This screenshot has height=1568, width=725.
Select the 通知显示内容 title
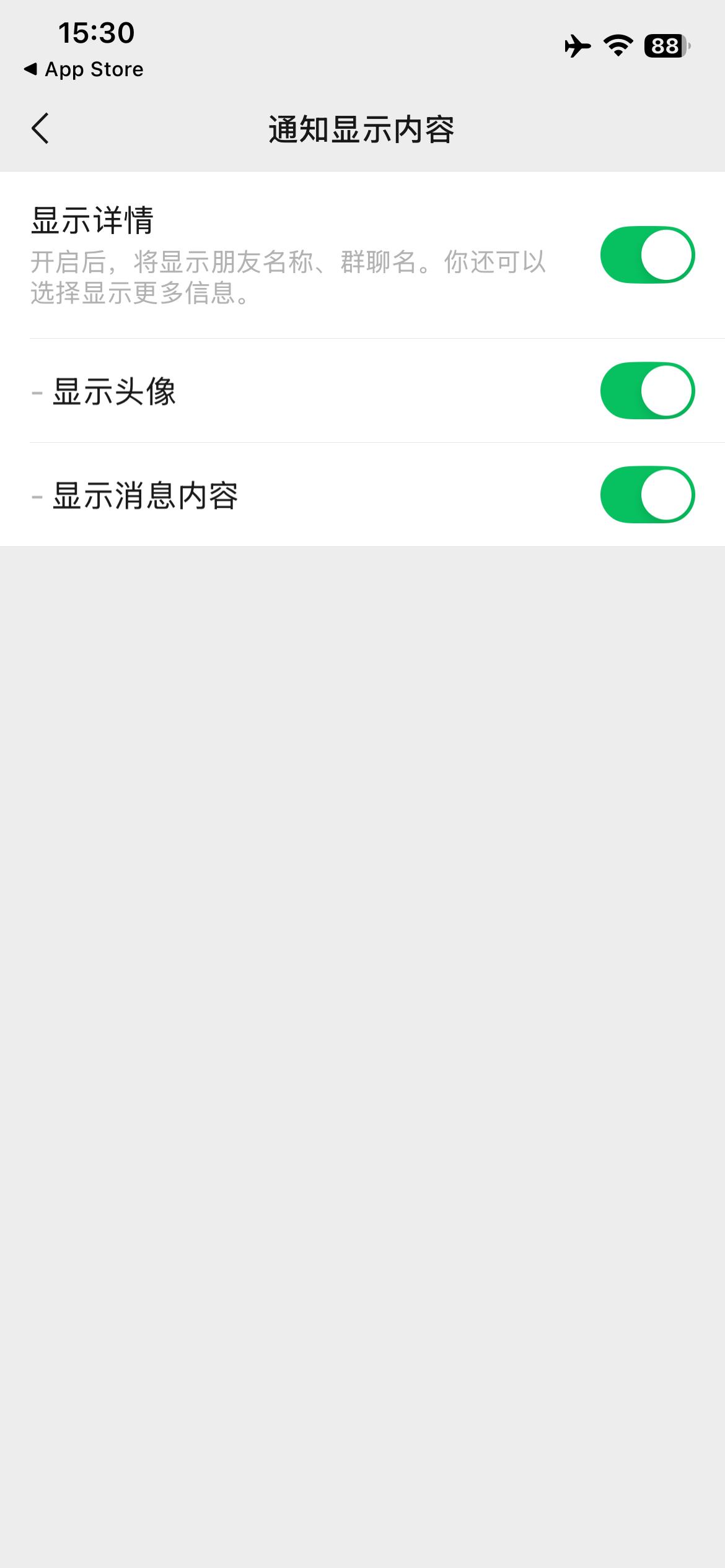(x=362, y=127)
